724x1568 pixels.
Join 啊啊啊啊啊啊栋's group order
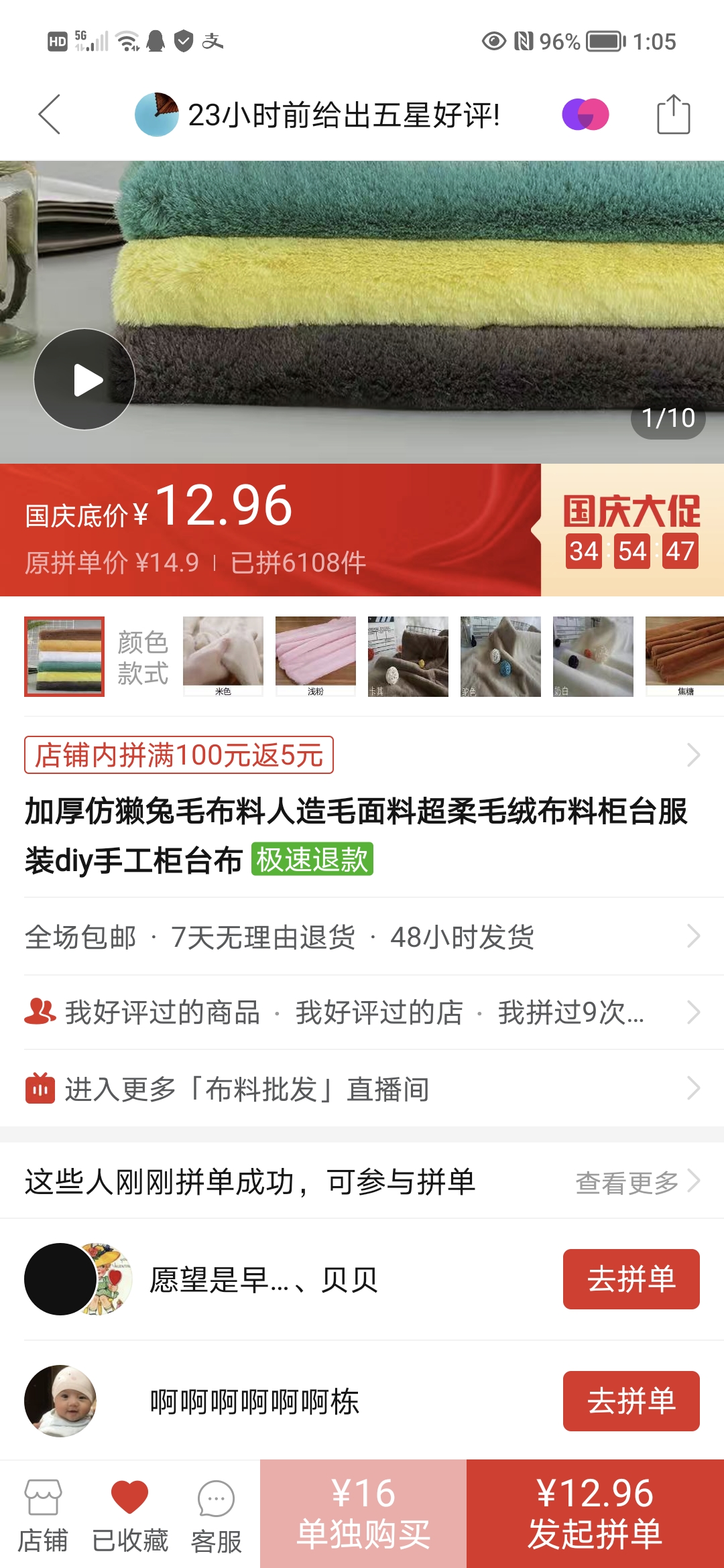(631, 1401)
